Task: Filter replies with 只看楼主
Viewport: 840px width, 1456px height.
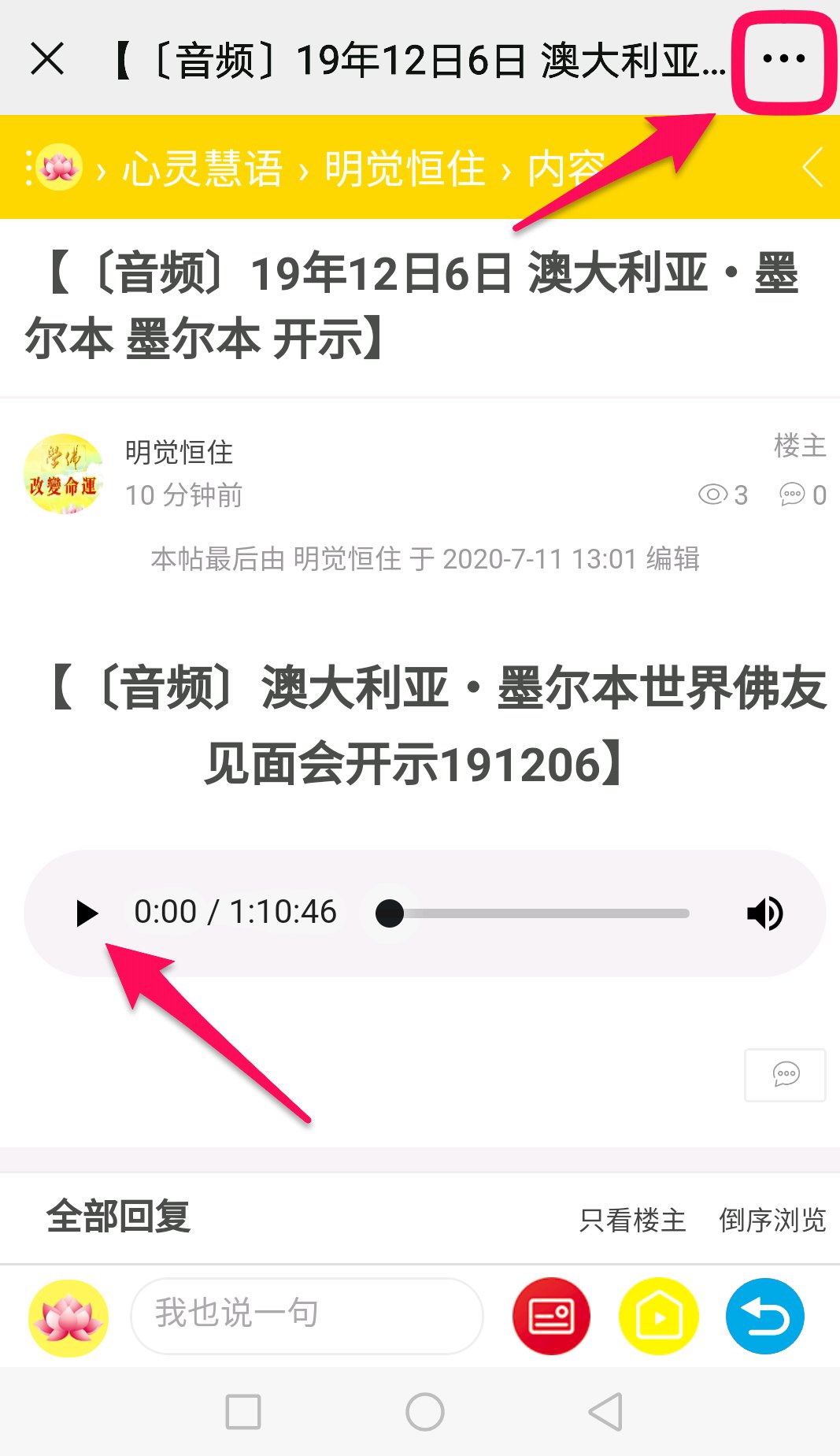Action: point(632,1220)
